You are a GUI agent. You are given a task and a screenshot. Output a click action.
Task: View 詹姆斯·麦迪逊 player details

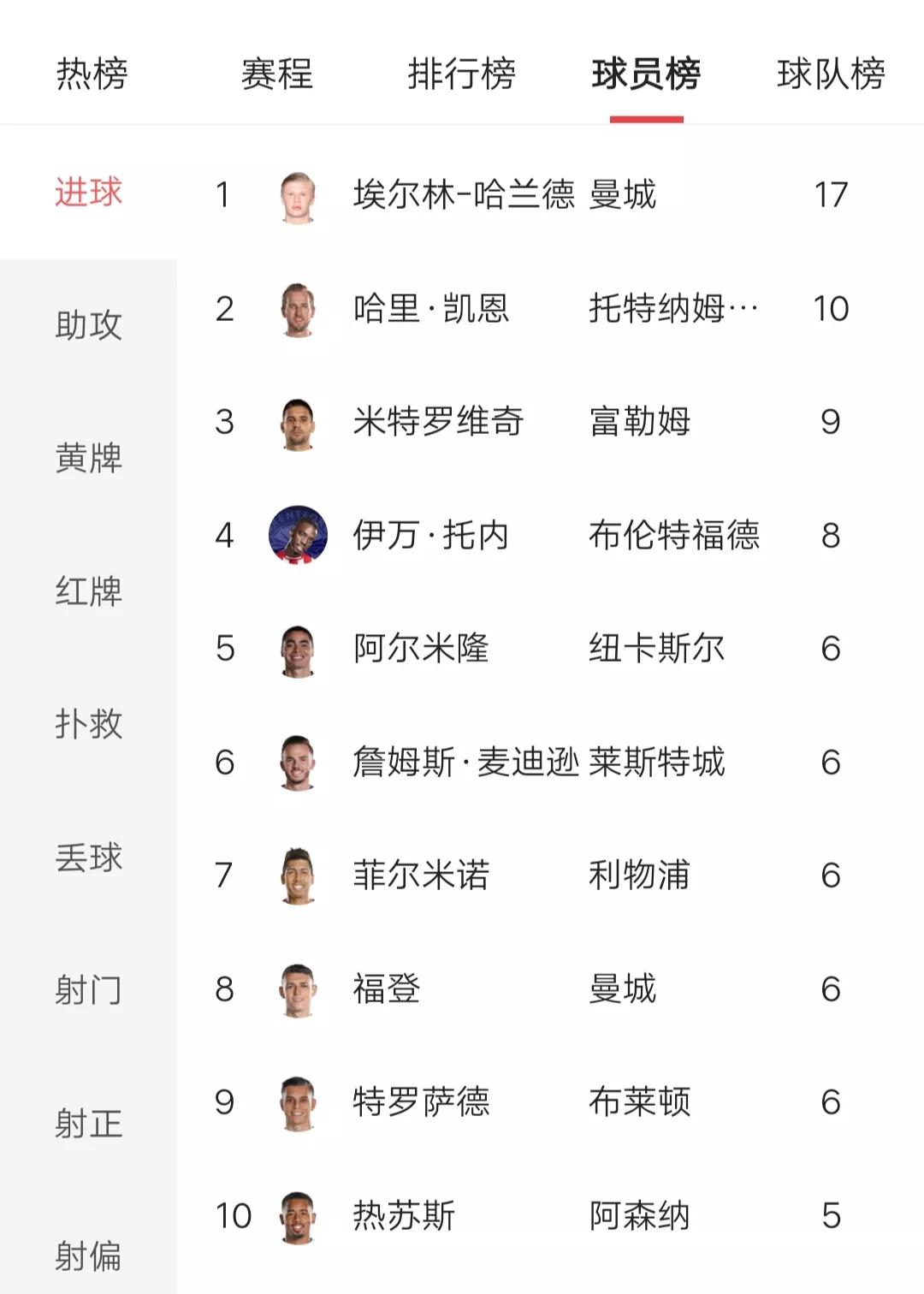(465, 763)
